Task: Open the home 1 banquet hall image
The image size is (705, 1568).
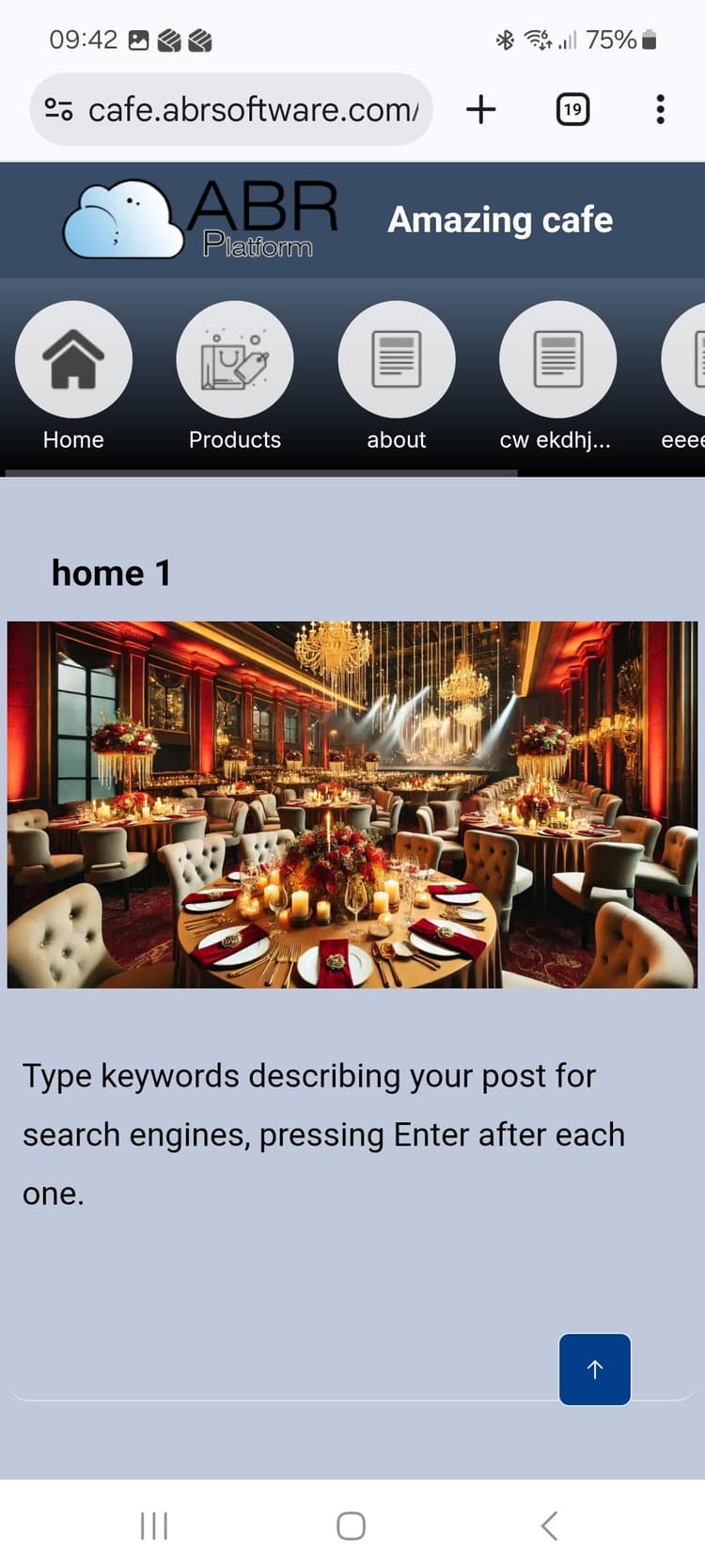Action: coord(352,804)
